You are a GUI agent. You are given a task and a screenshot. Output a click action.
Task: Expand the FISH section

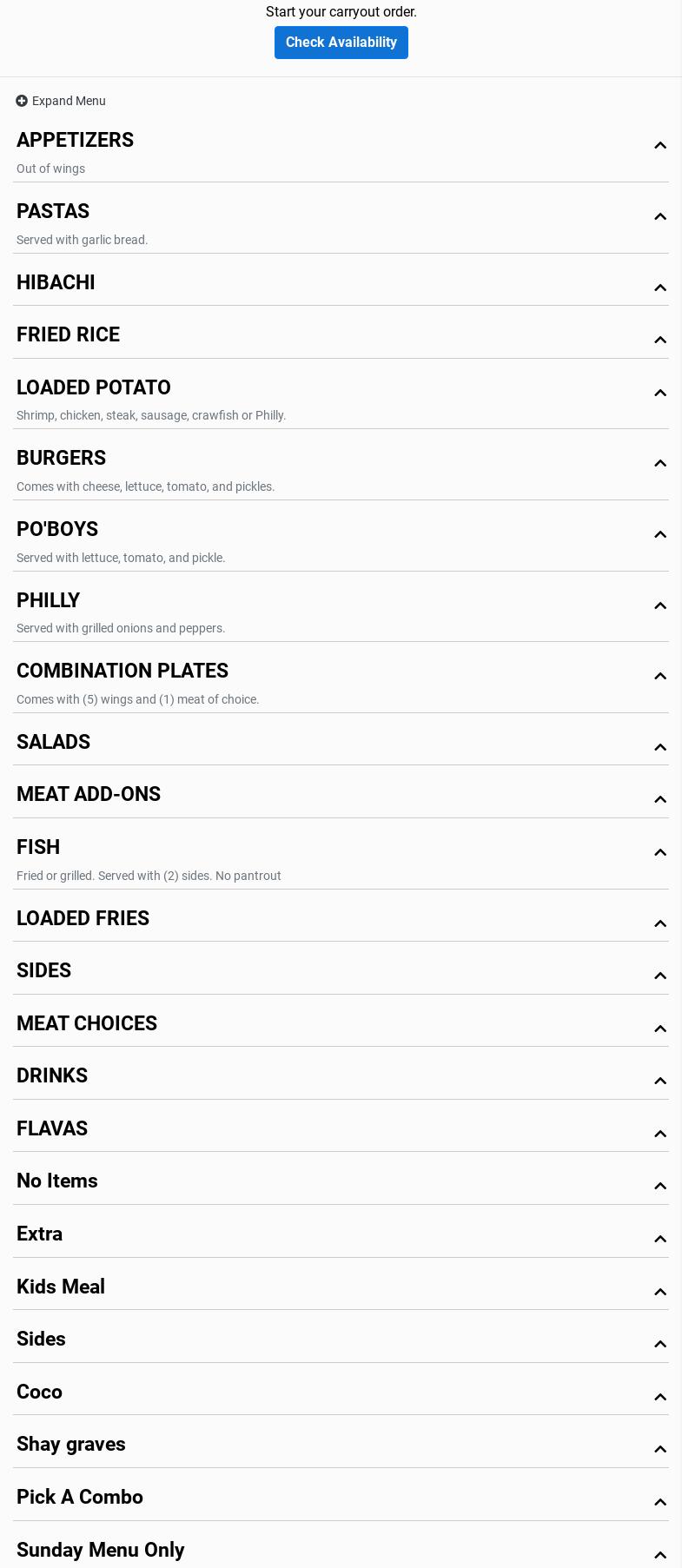click(38, 848)
